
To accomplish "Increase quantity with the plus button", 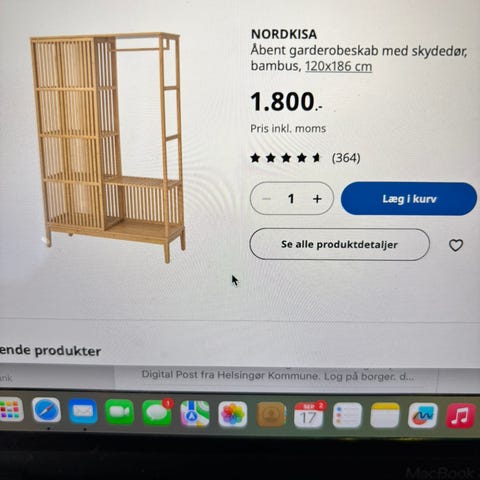I will pyautogui.click(x=317, y=199).
